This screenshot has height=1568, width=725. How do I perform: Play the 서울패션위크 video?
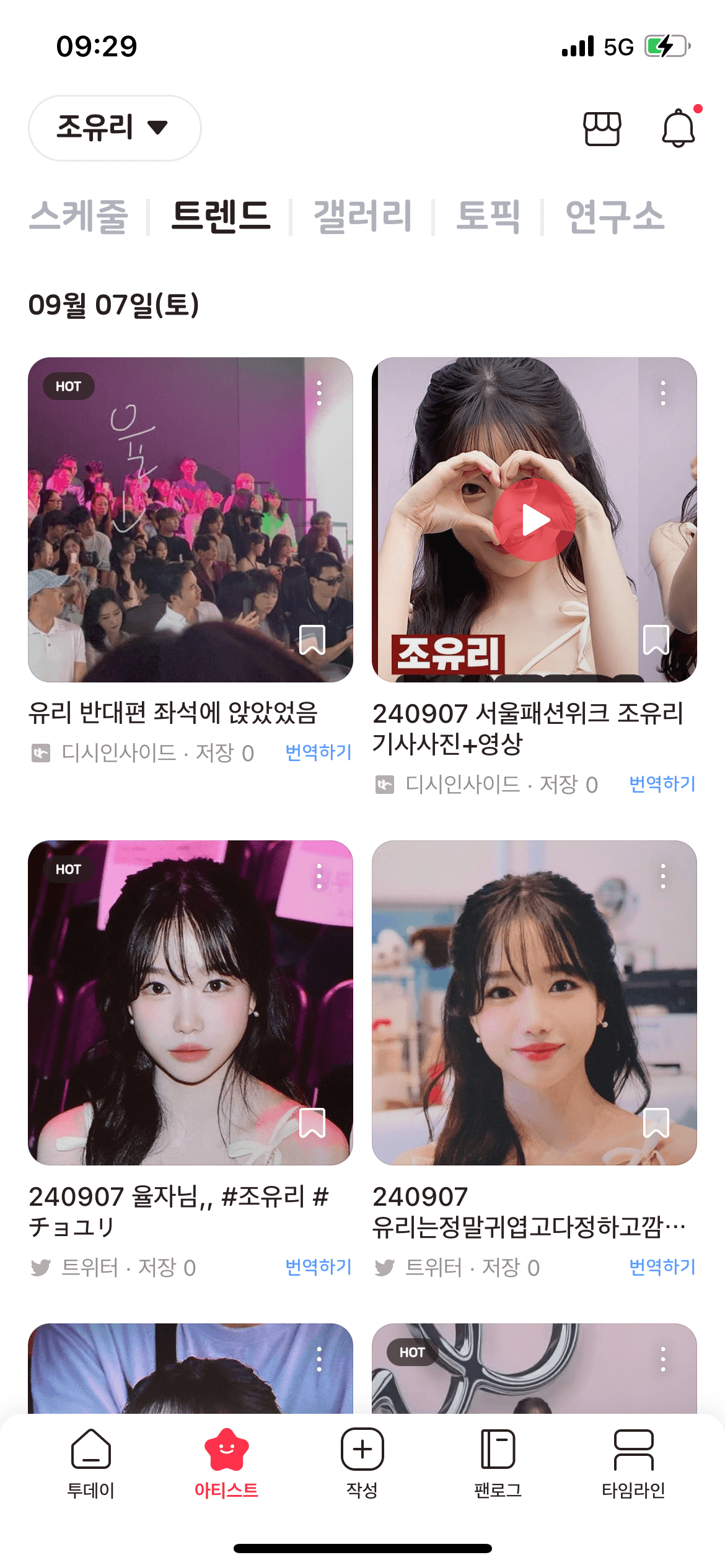(x=535, y=521)
